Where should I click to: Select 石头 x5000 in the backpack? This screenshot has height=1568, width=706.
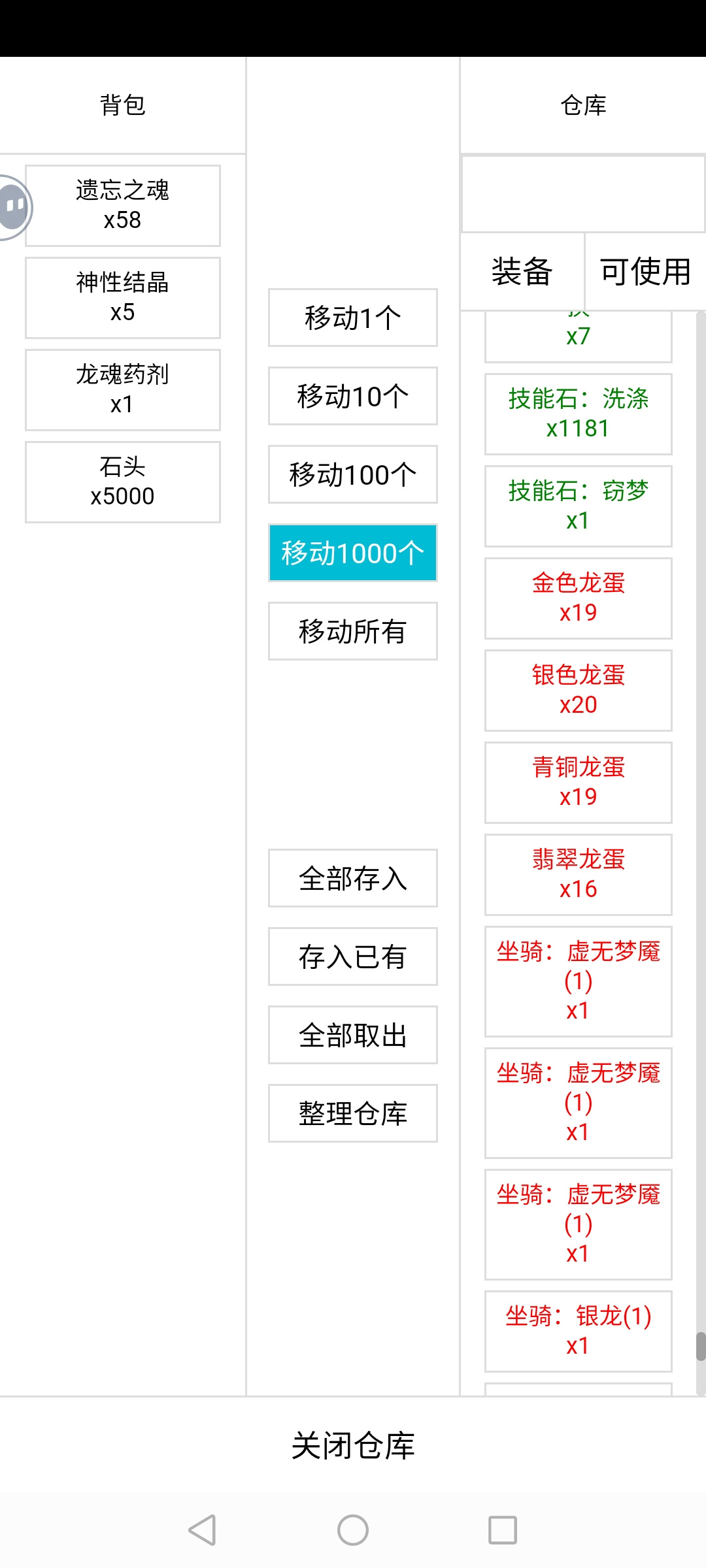(123, 482)
